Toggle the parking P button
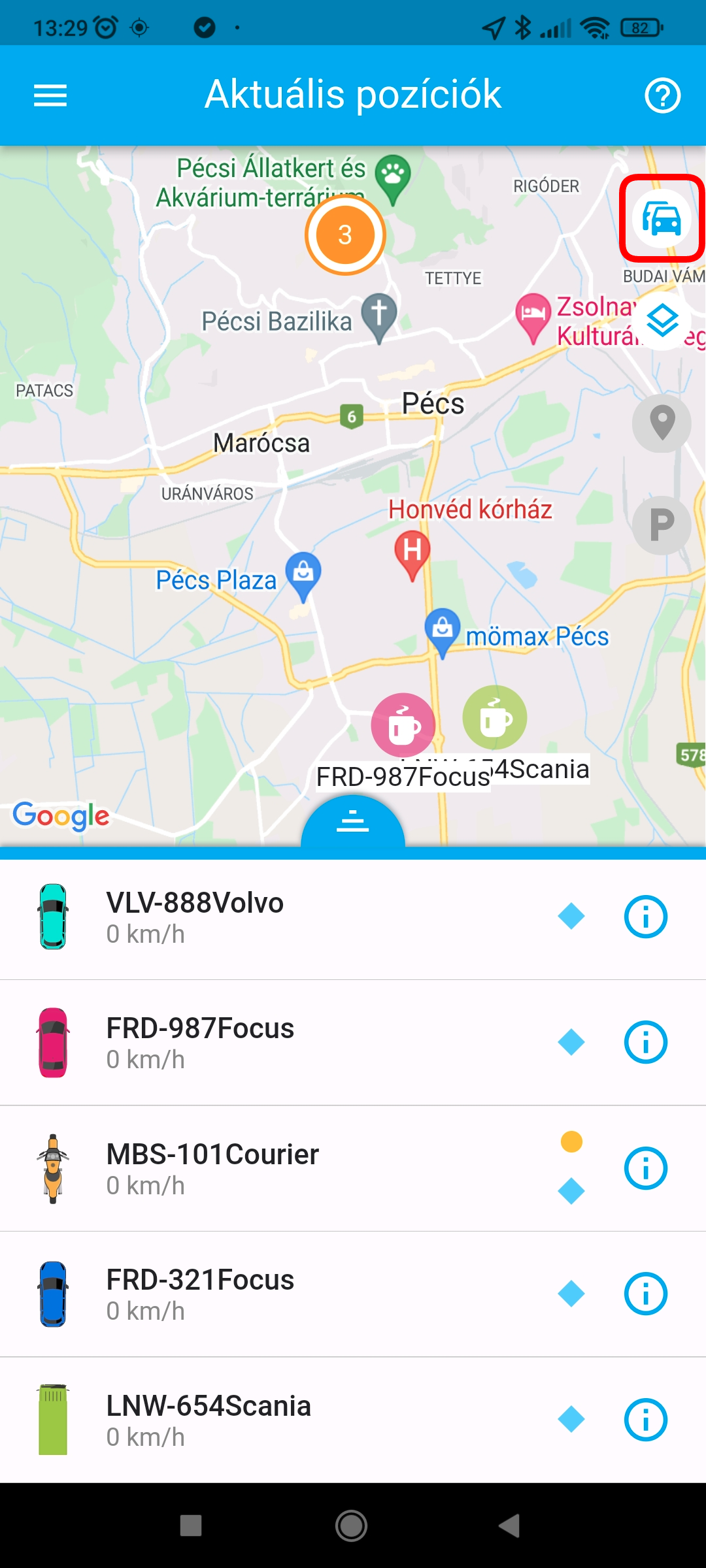Screen dimensions: 706x1568 click(662, 525)
